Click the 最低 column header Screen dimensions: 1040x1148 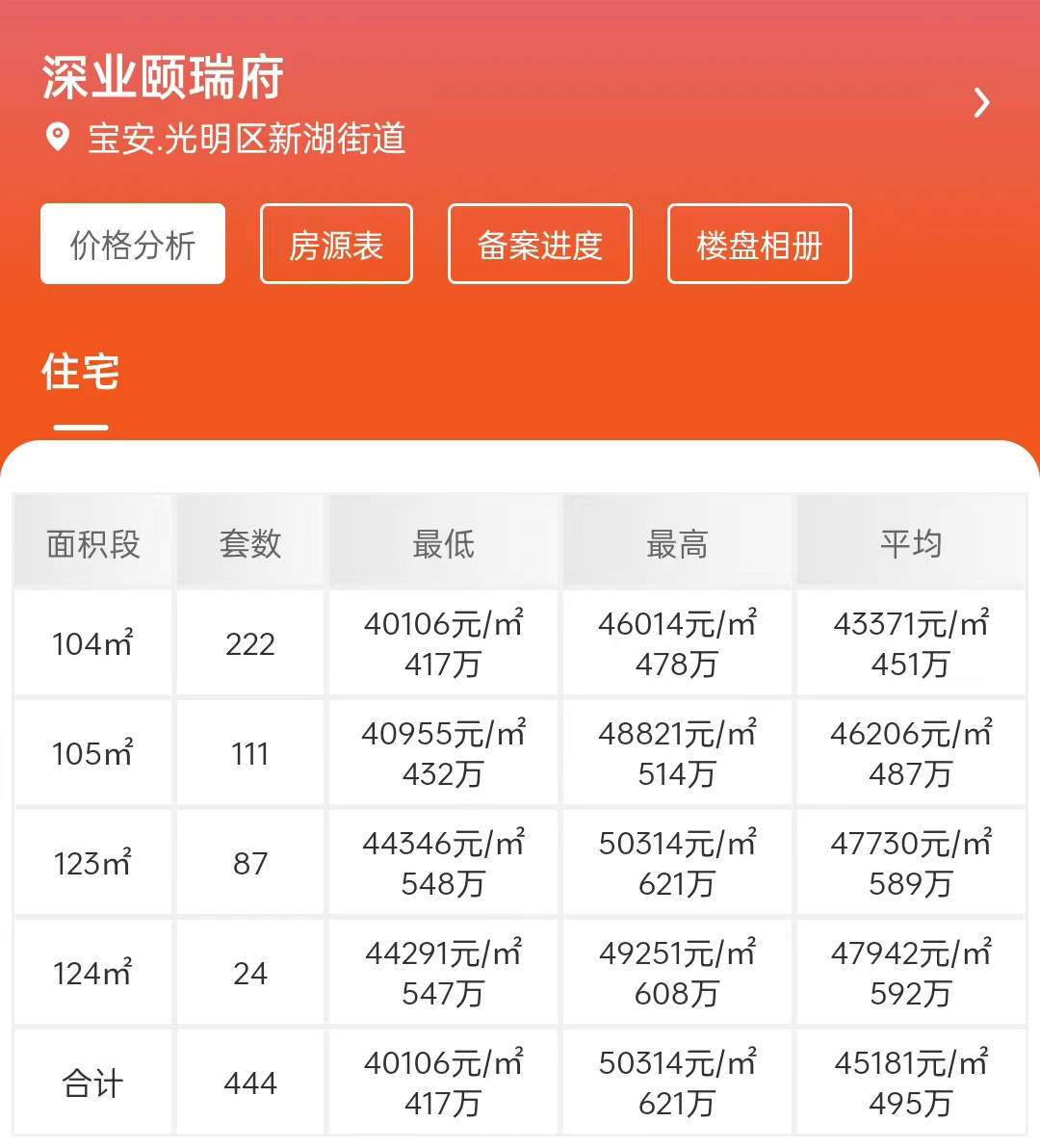443,542
